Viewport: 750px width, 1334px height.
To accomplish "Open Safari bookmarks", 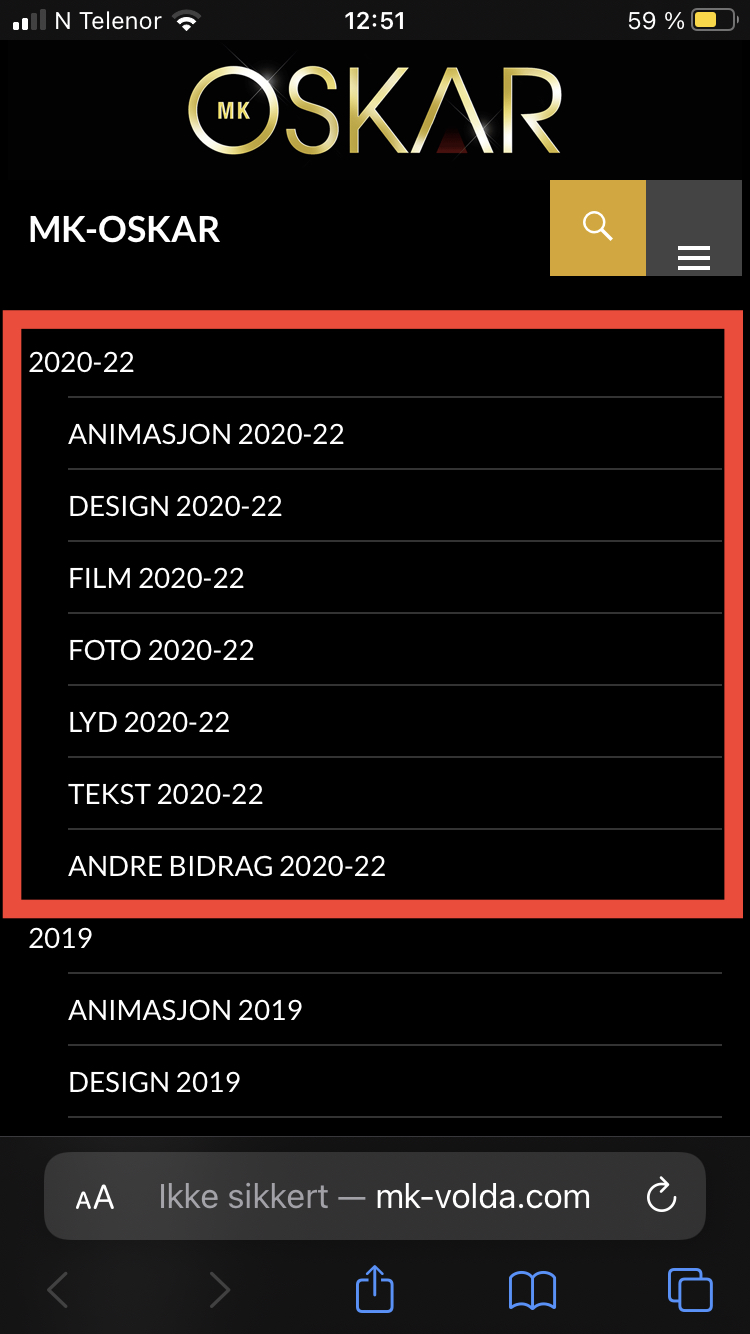I will [532, 1290].
